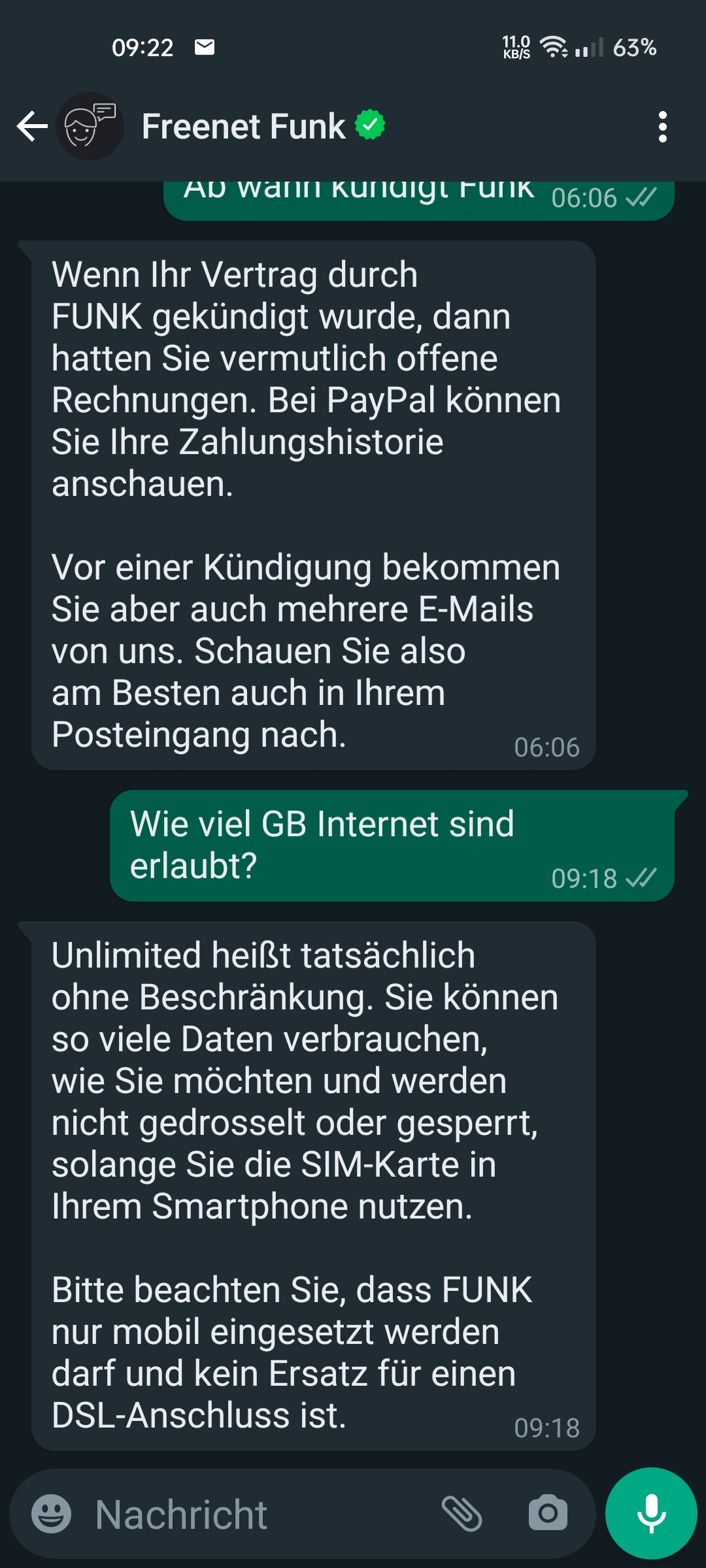The height and width of the screenshot is (1568, 706).
Task: Click the verified badge next to Freenet Funk
Action: point(367,125)
